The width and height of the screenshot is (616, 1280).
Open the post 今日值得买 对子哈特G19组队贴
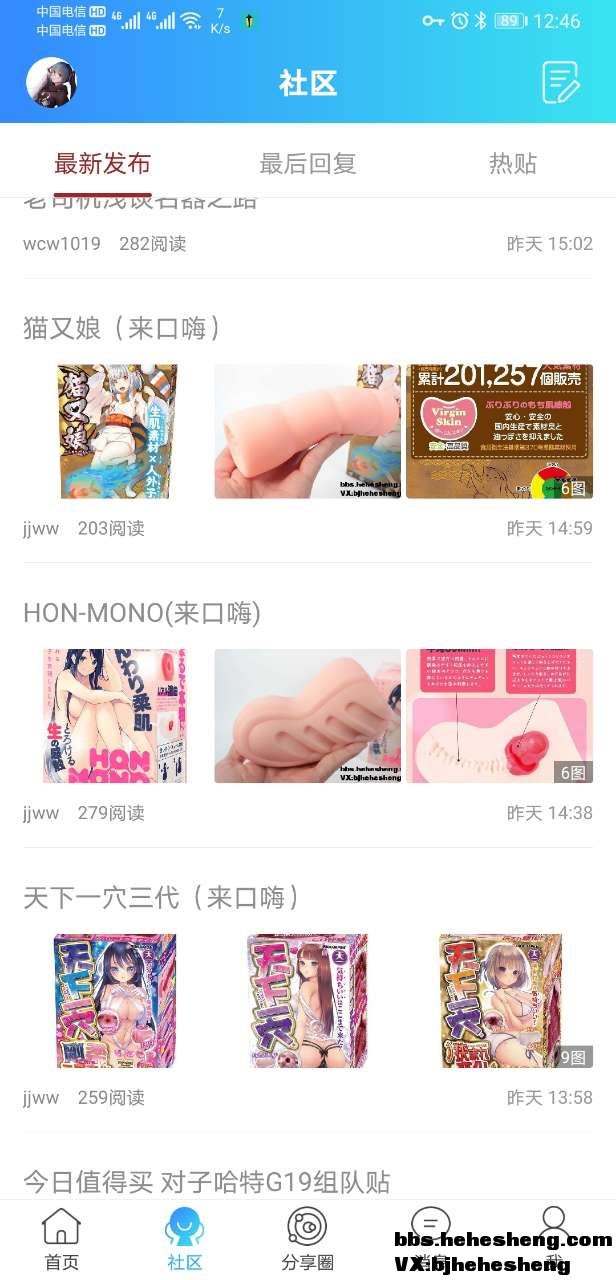tap(206, 1182)
